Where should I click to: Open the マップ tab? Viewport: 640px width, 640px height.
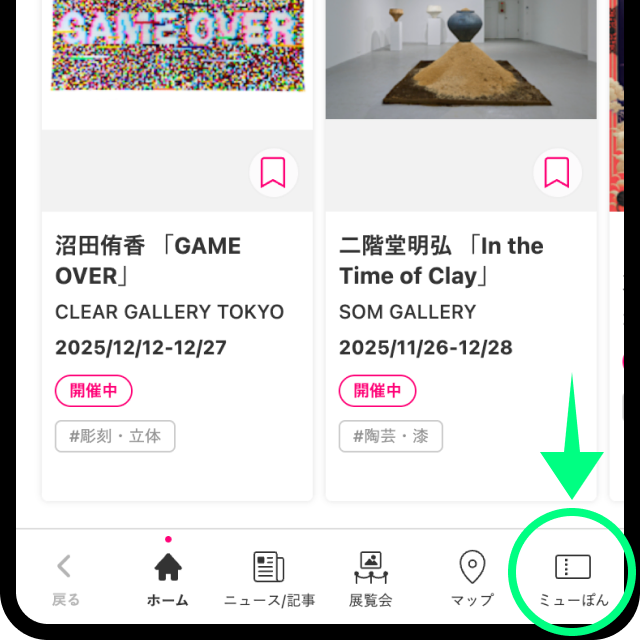click(x=472, y=579)
